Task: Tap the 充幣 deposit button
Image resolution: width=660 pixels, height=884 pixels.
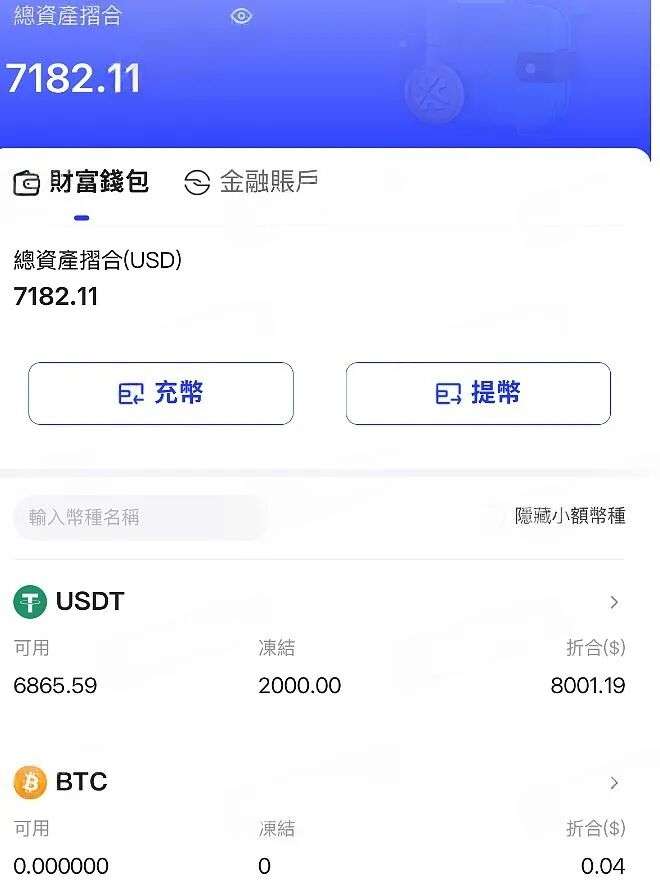Action: point(161,393)
